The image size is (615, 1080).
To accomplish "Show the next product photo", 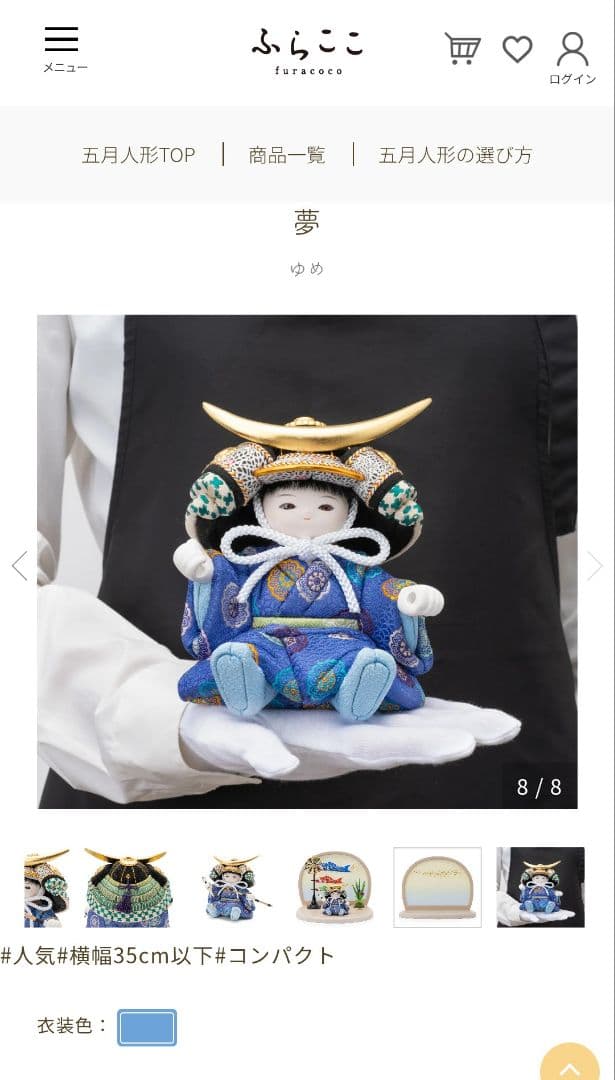I will click(595, 566).
